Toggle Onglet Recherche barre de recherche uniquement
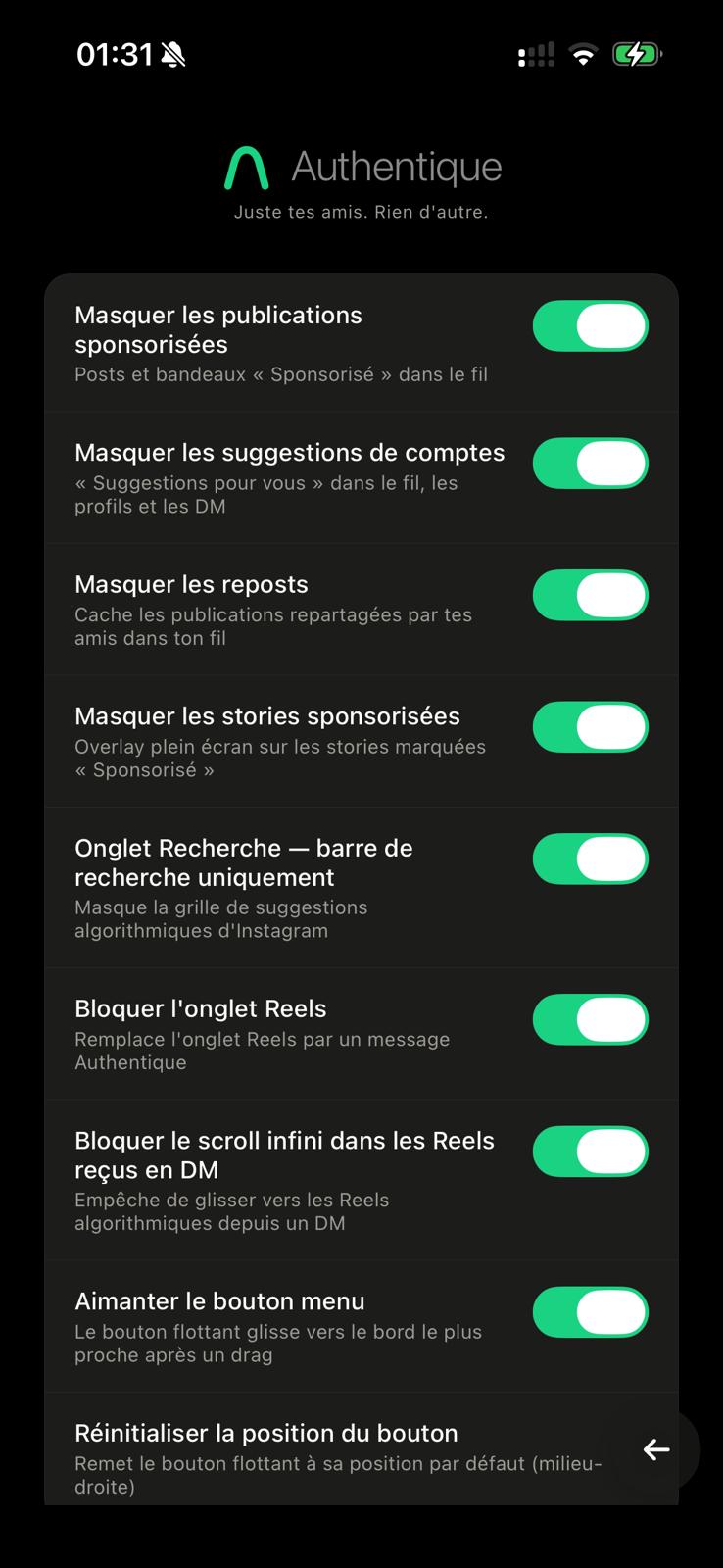 [590, 858]
